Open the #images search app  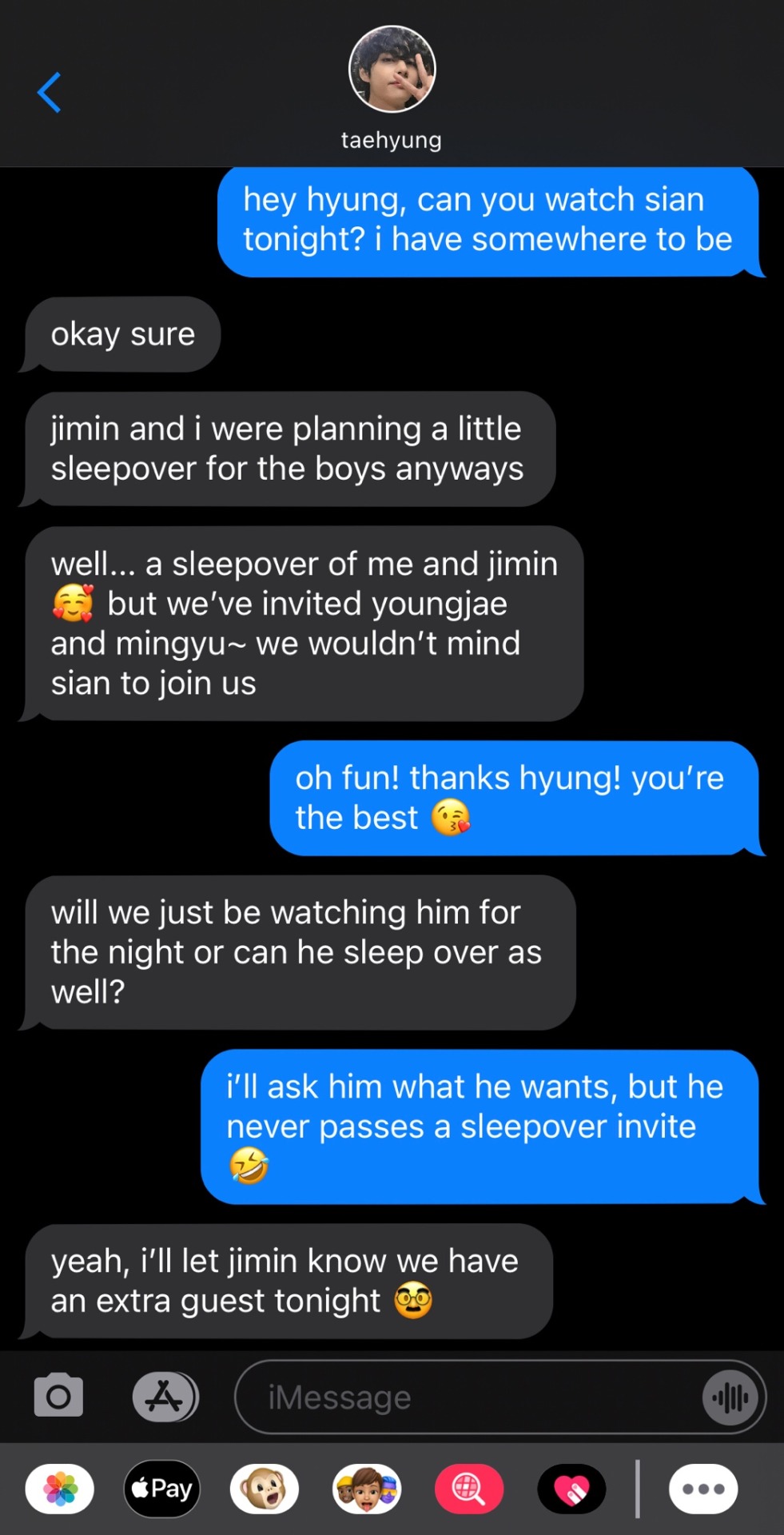click(469, 1489)
